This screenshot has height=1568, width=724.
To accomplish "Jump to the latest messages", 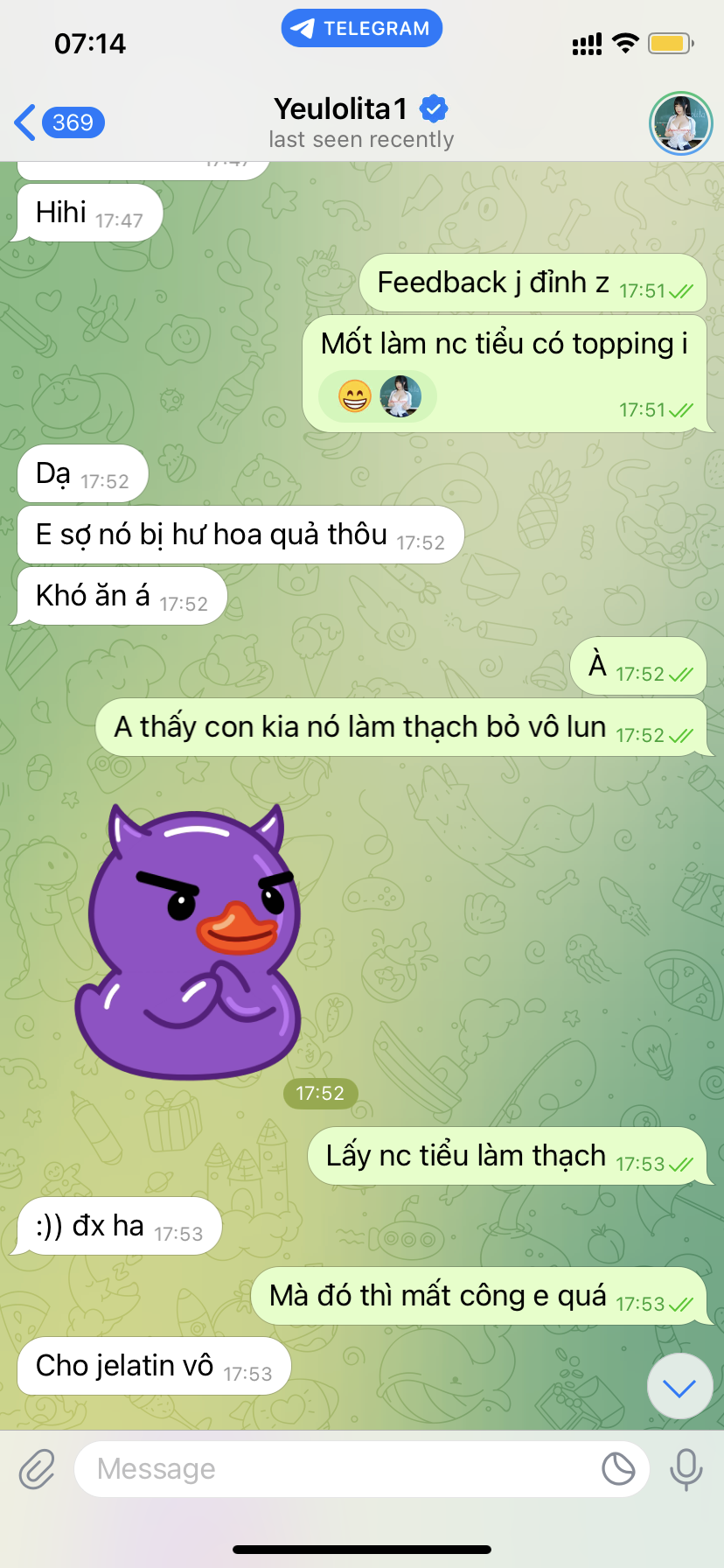I will [679, 1387].
